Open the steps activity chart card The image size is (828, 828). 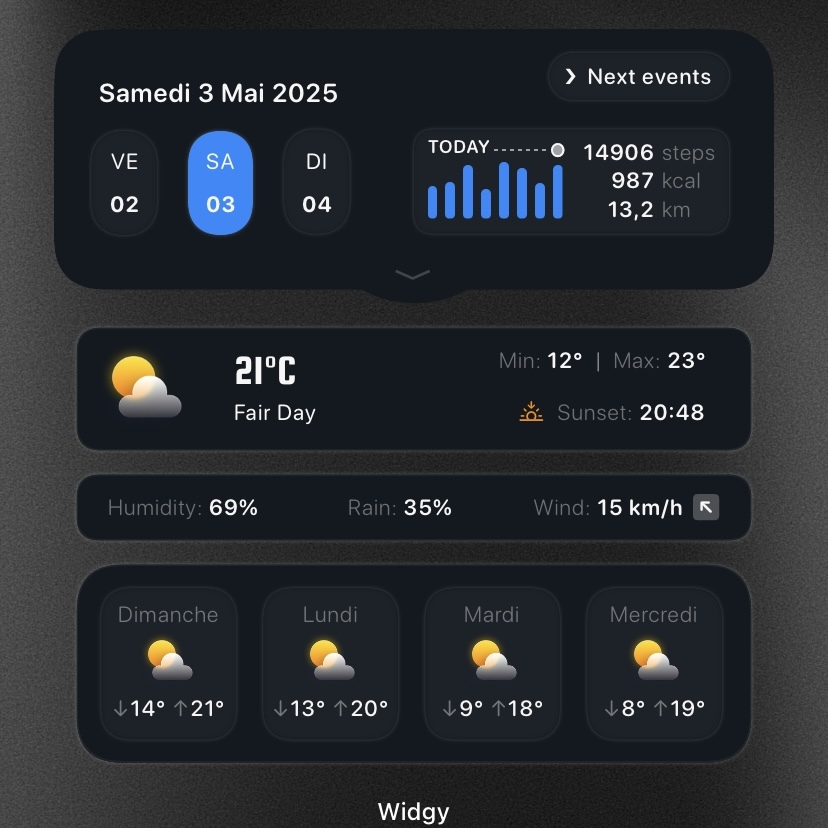point(571,181)
